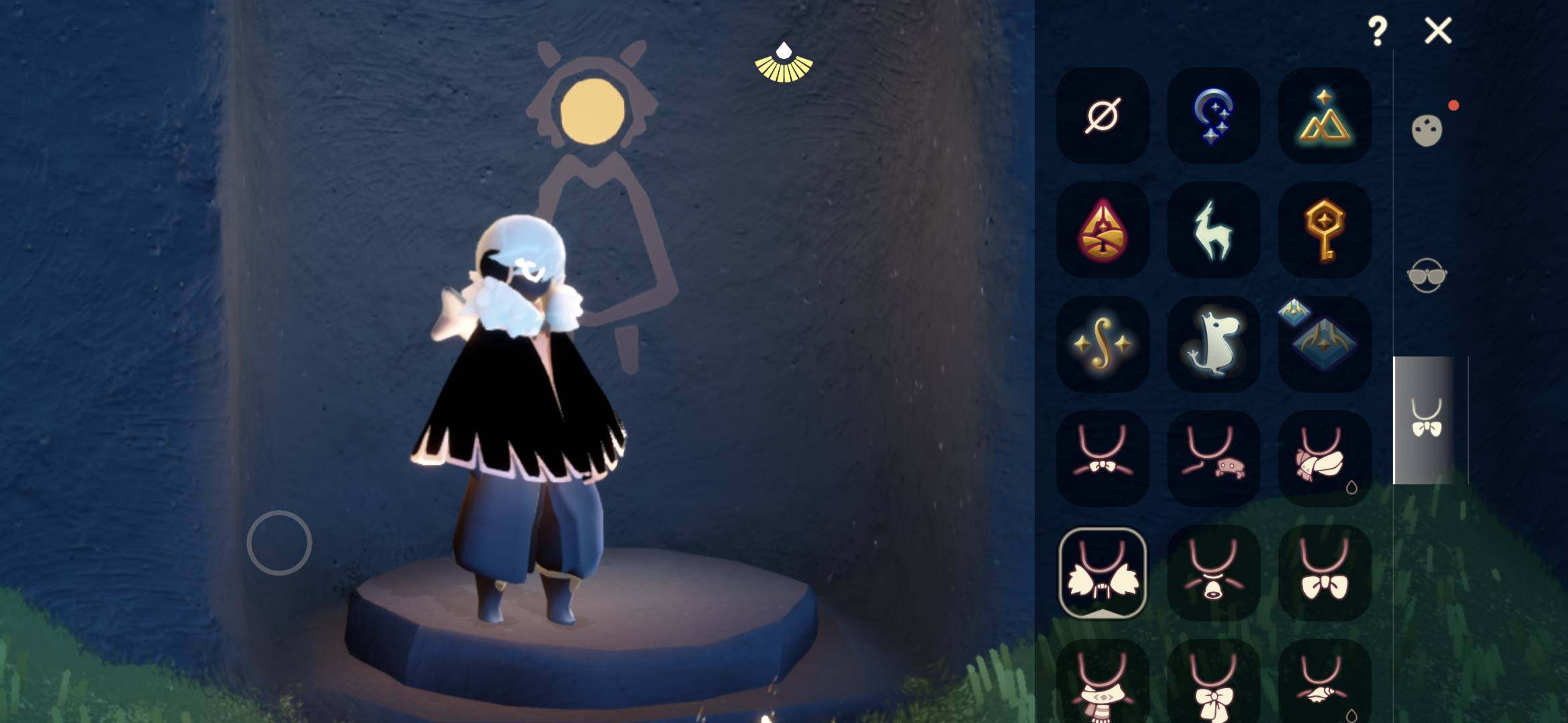The image size is (1568, 723).
Task: Choose the golden mountain pendant
Action: click(x=1324, y=115)
